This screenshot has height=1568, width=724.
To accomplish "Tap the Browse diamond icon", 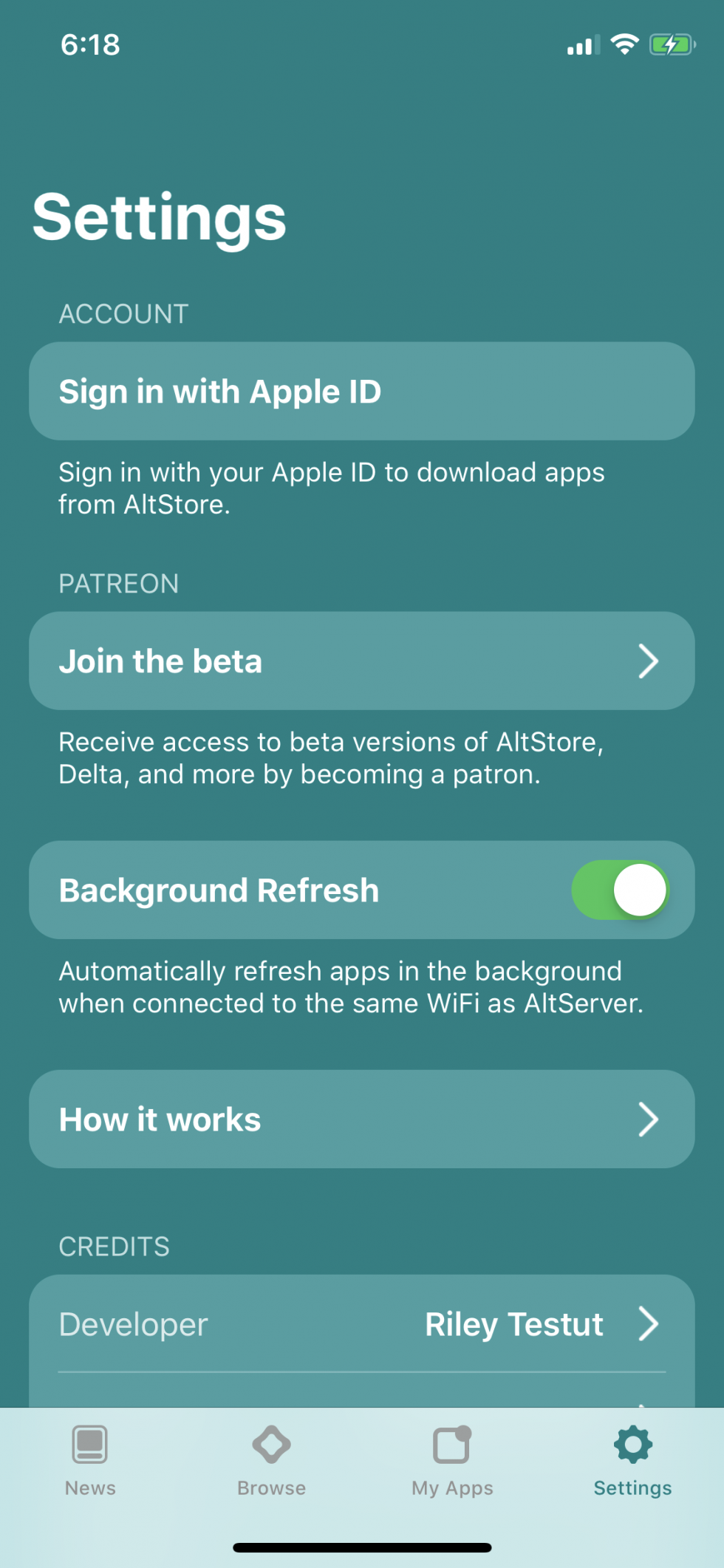I will (271, 1445).
